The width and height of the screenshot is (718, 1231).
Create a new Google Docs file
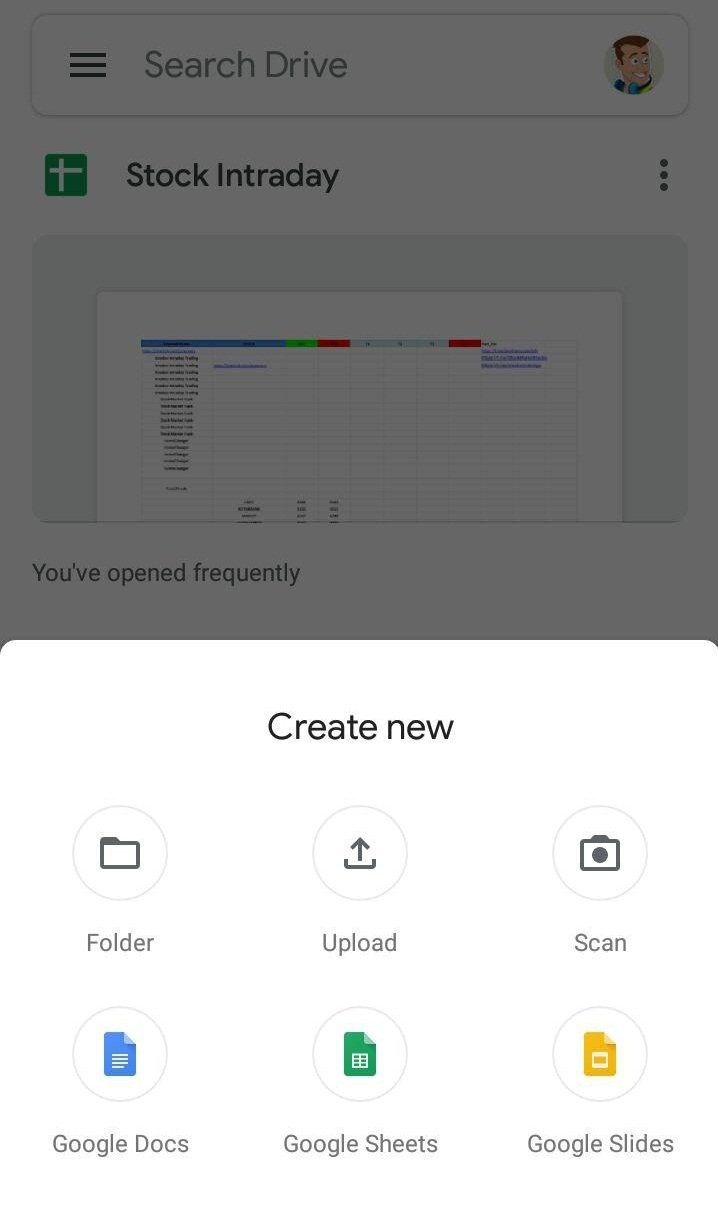coord(120,1054)
